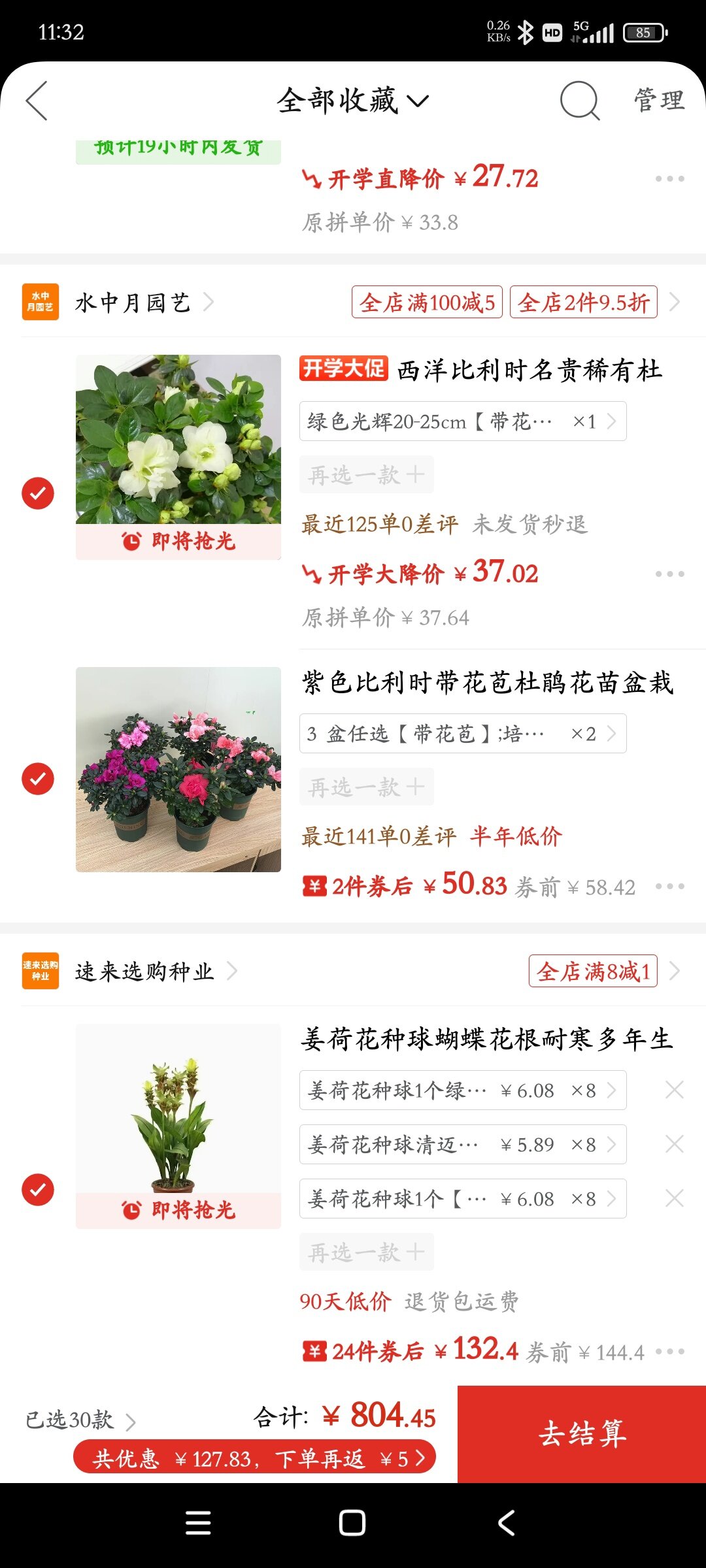
Task: Change the 绿色光辉20-25cm variant selection
Action: pos(462,421)
